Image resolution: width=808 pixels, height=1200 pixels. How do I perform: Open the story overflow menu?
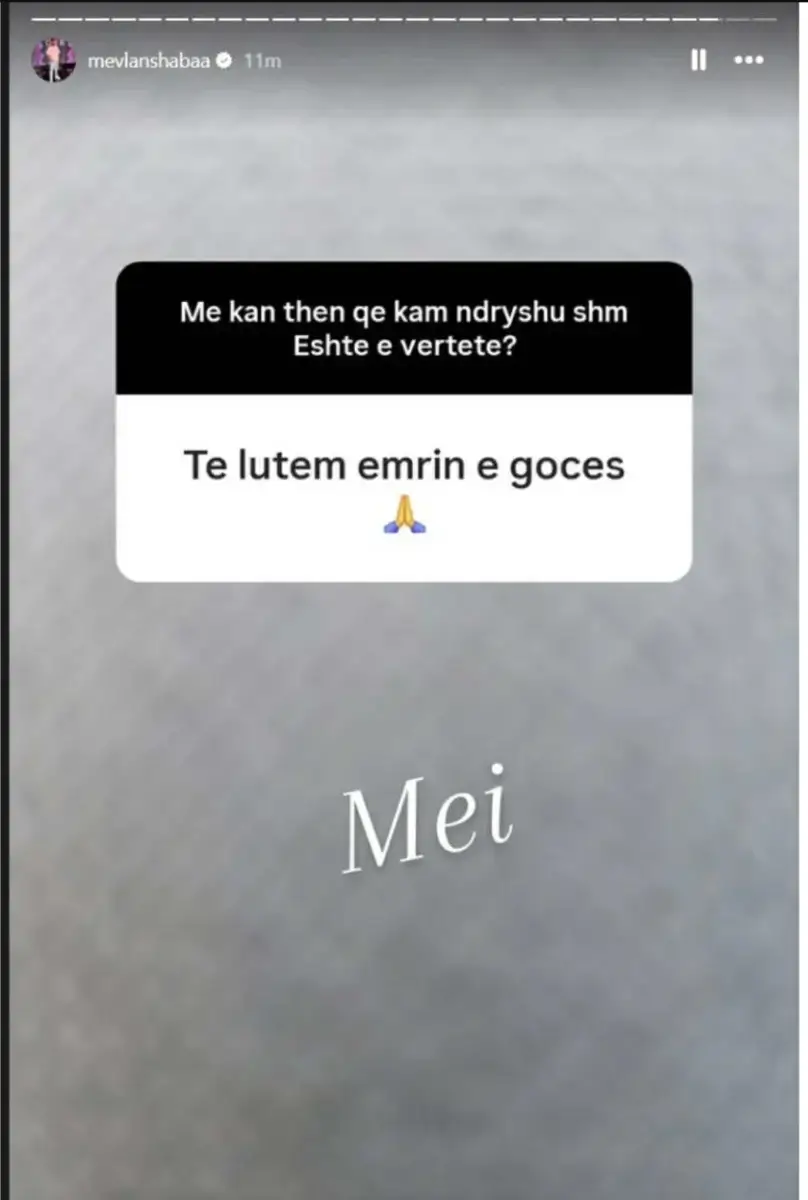(x=749, y=61)
